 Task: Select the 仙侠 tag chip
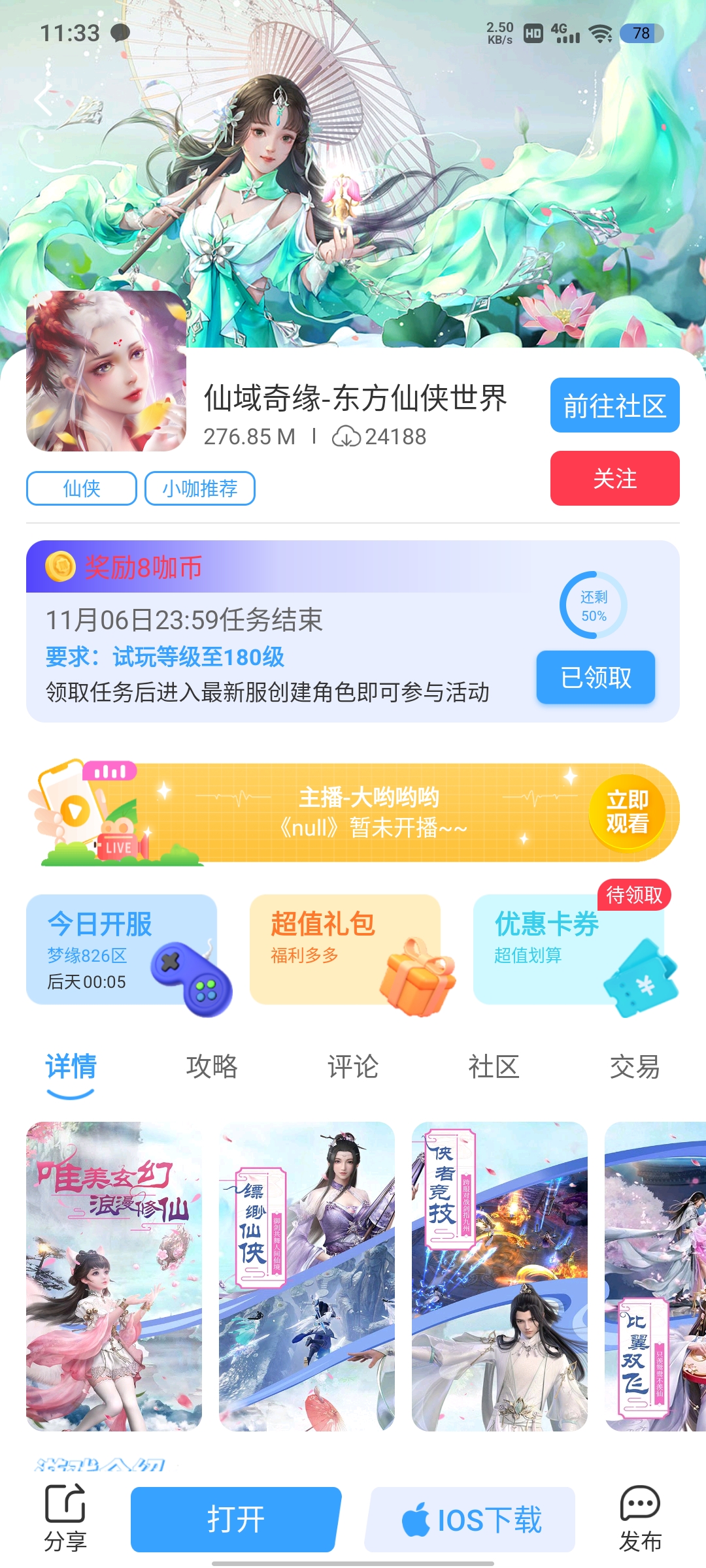click(x=82, y=488)
